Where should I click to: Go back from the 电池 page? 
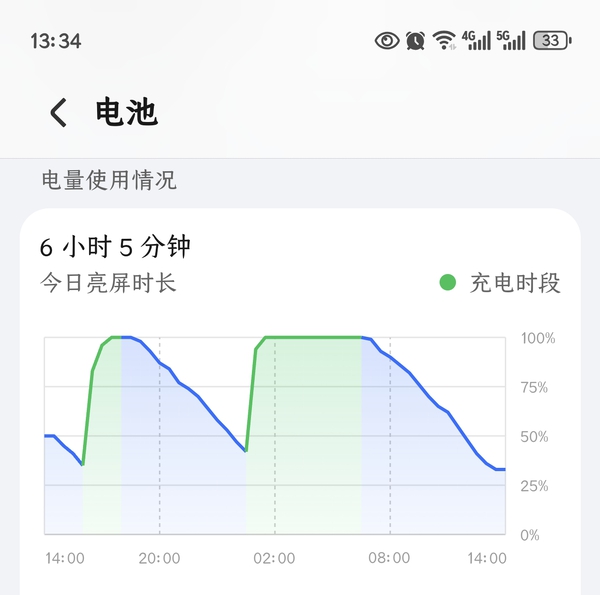[59, 112]
